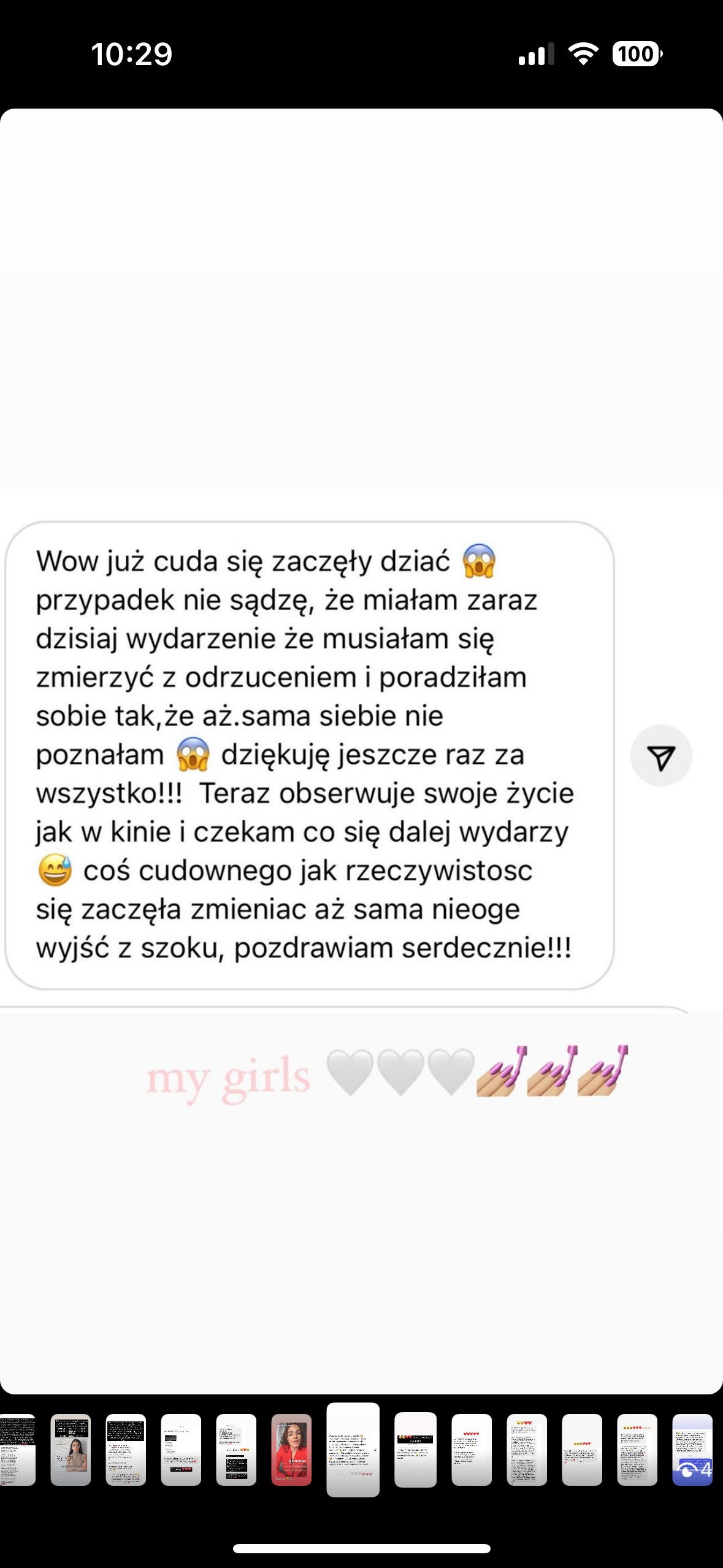Select the enlarged current story thumbnail
This screenshot has width=723, height=1568.
coord(353,1450)
